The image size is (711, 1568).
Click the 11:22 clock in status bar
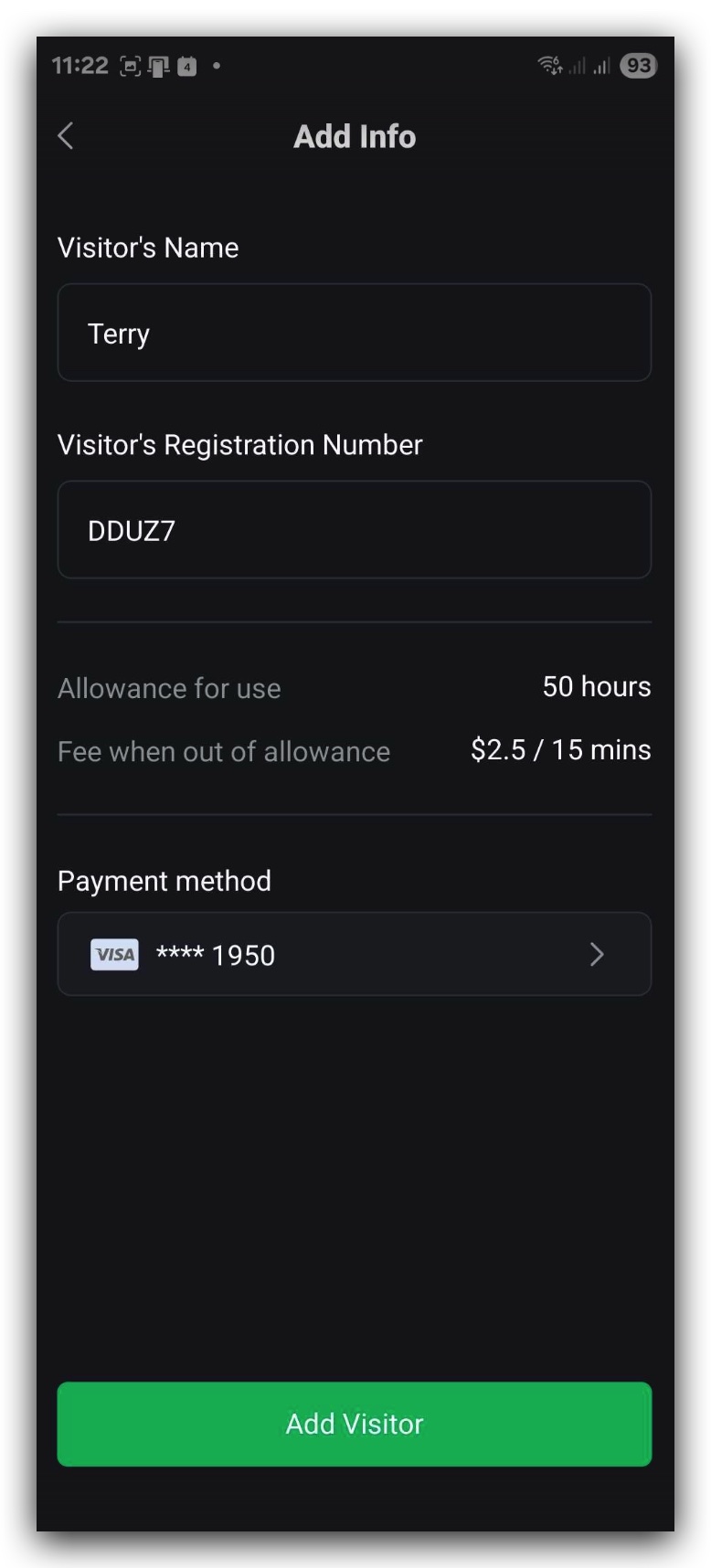pos(76,65)
